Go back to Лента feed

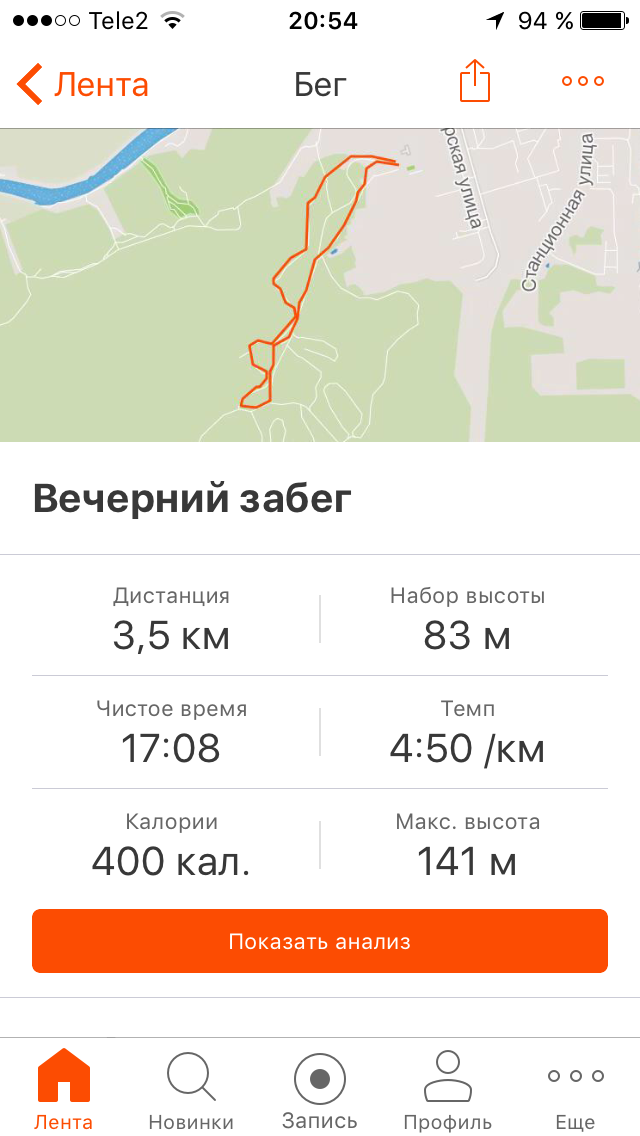point(83,84)
